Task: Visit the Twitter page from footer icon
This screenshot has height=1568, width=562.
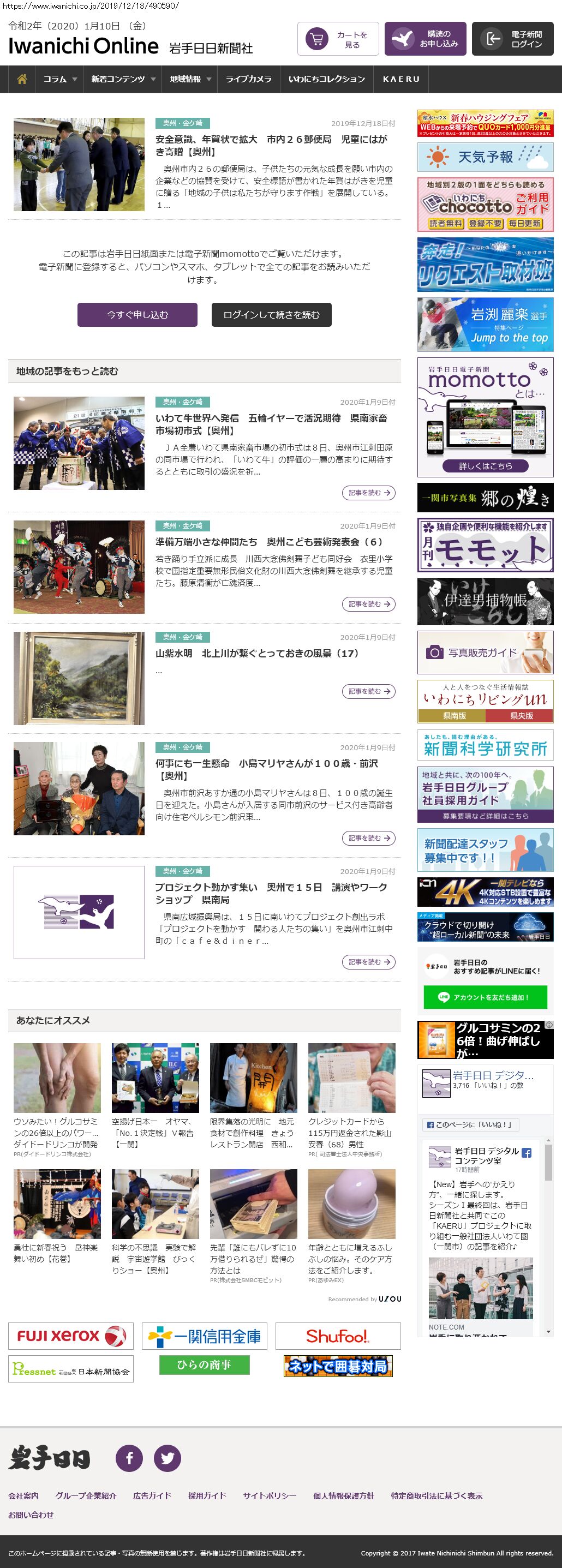Action: (x=168, y=1458)
